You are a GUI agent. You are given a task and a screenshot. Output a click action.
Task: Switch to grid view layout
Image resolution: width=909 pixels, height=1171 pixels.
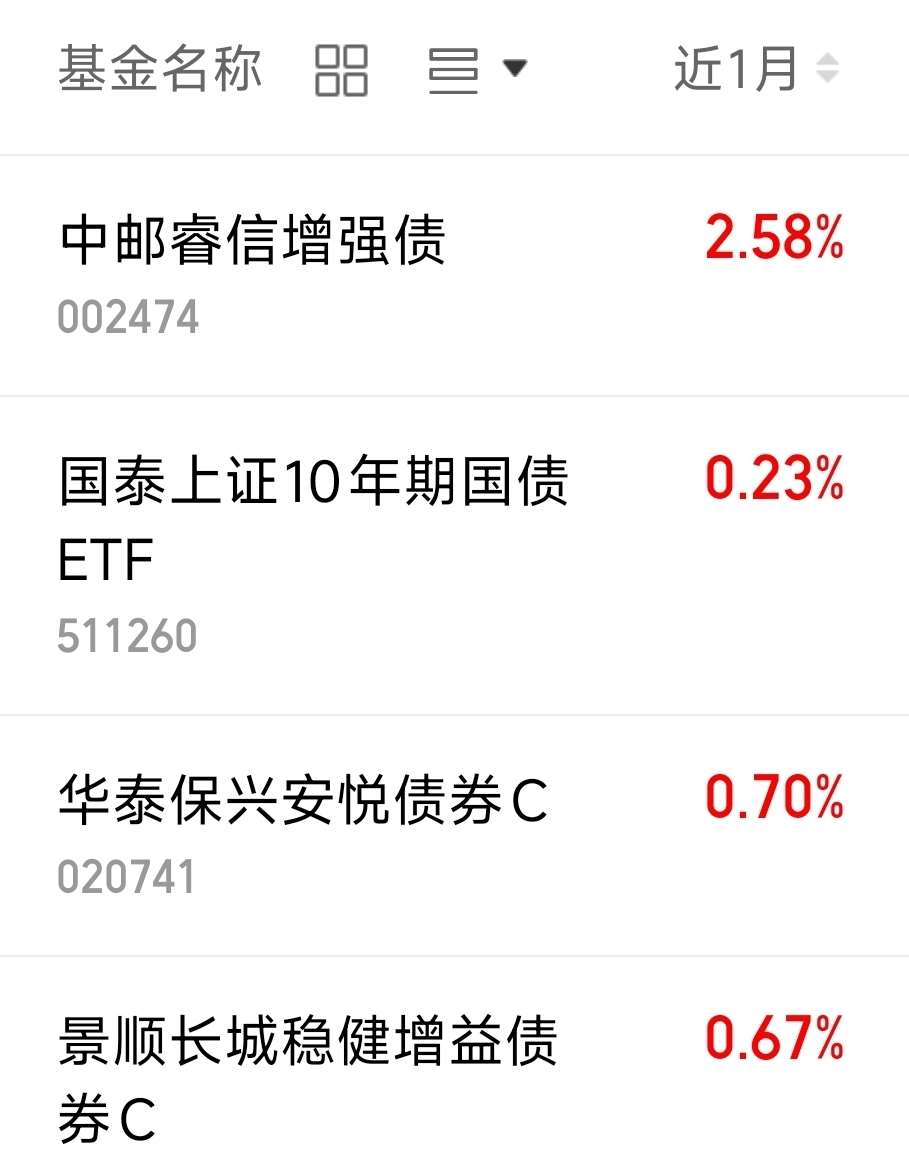(341, 70)
